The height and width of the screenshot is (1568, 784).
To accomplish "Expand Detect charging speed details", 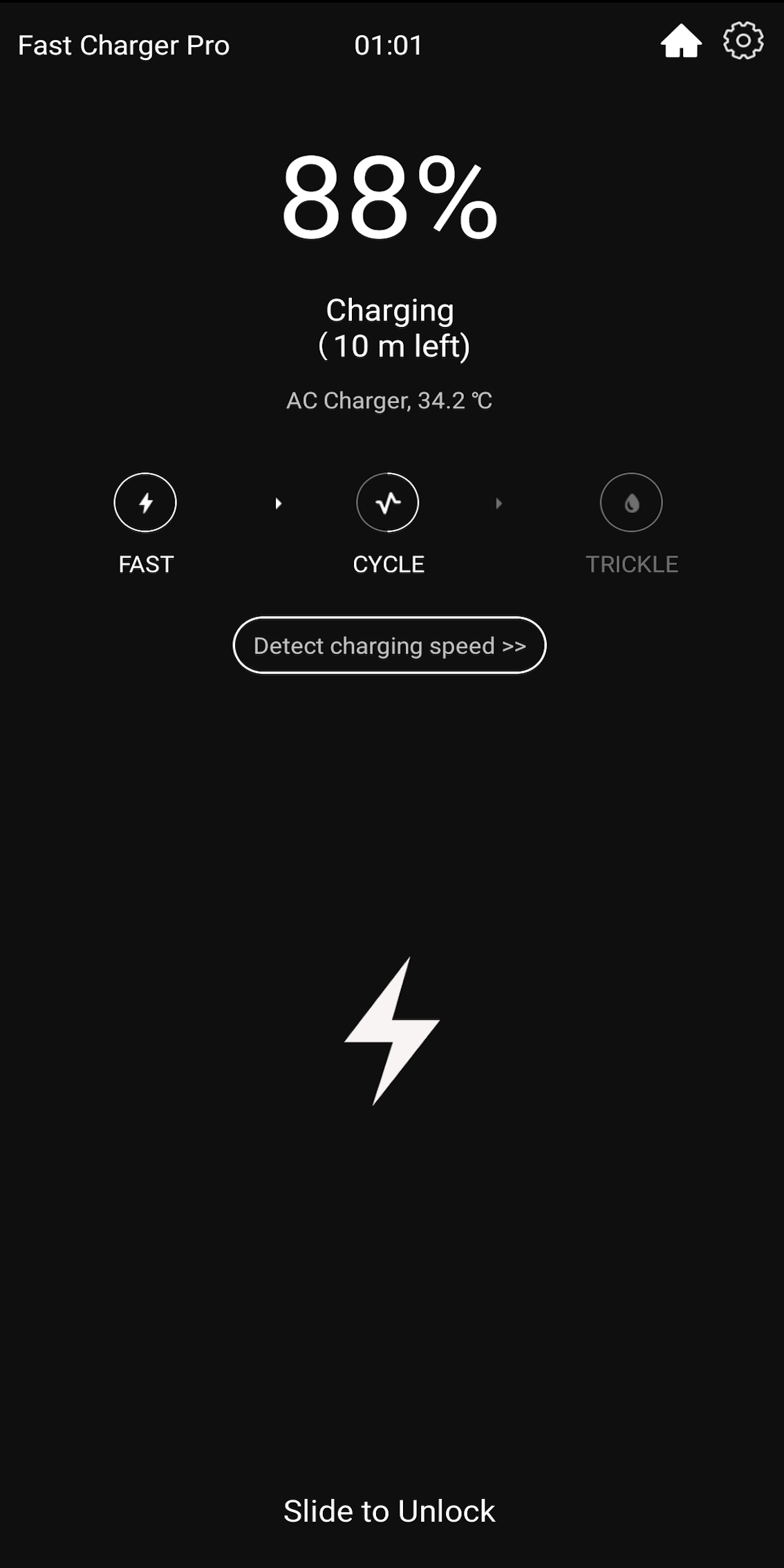I will [389, 644].
